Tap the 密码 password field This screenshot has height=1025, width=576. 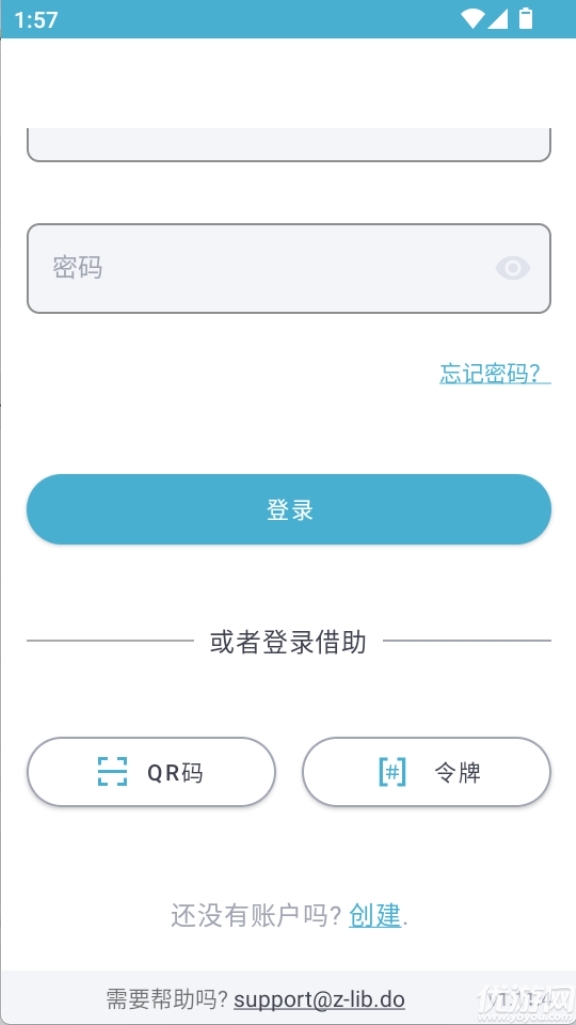click(288, 269)
